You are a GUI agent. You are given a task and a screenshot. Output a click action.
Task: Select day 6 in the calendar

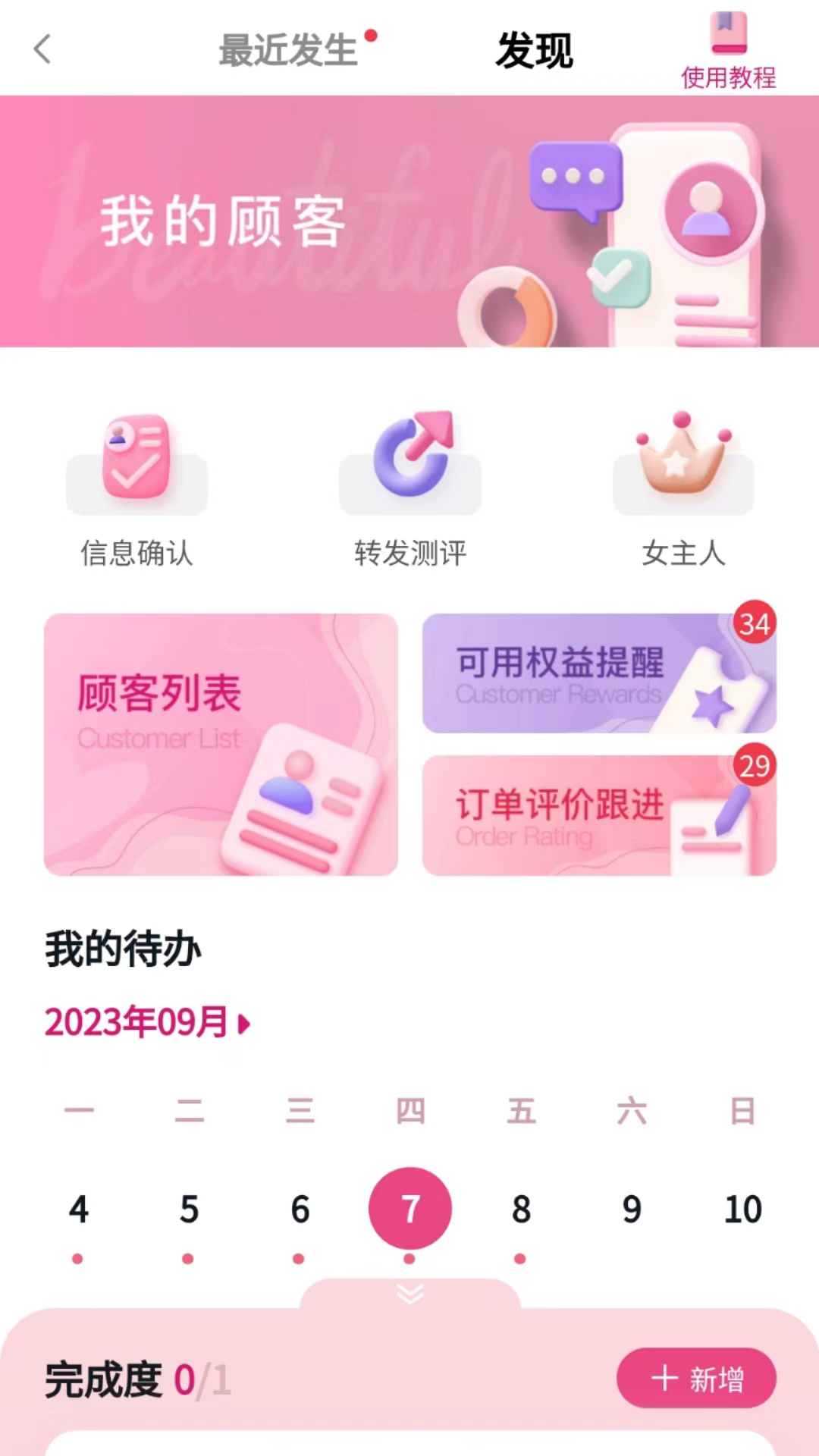[300, 1209]
